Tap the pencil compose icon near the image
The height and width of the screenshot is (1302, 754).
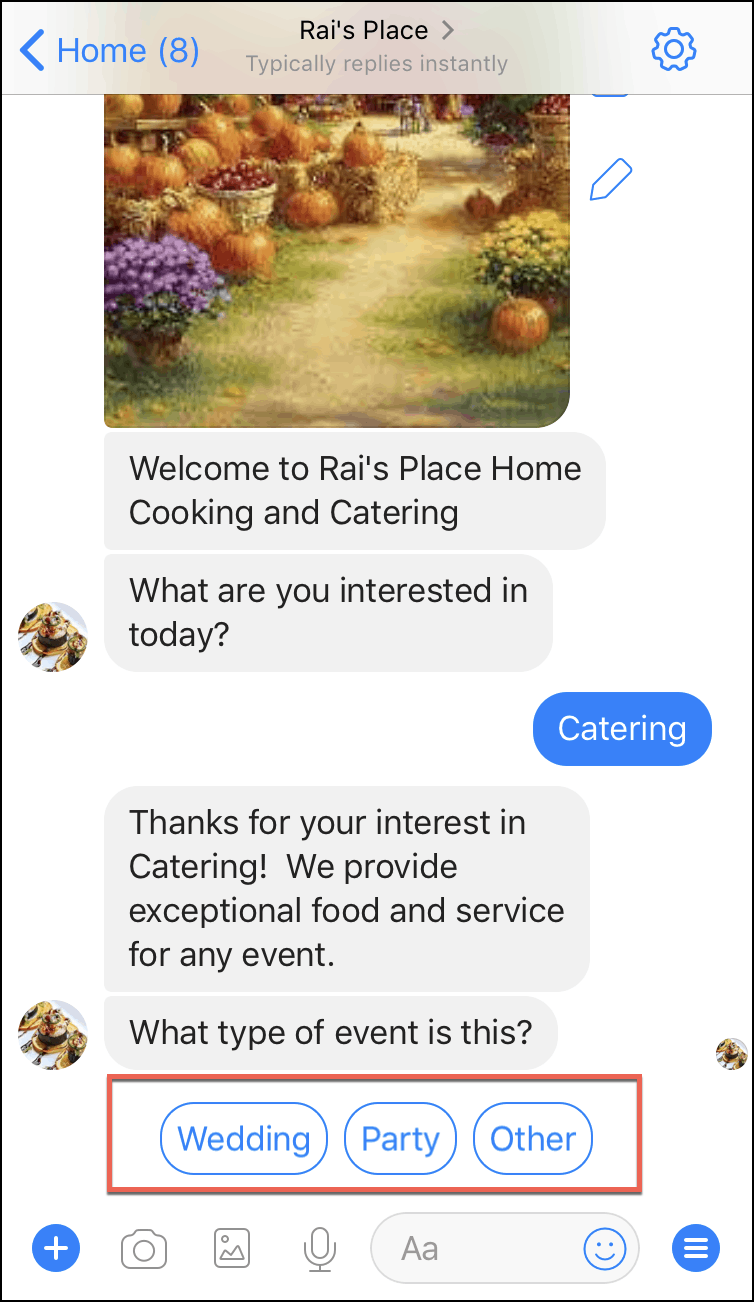(610, 178)
